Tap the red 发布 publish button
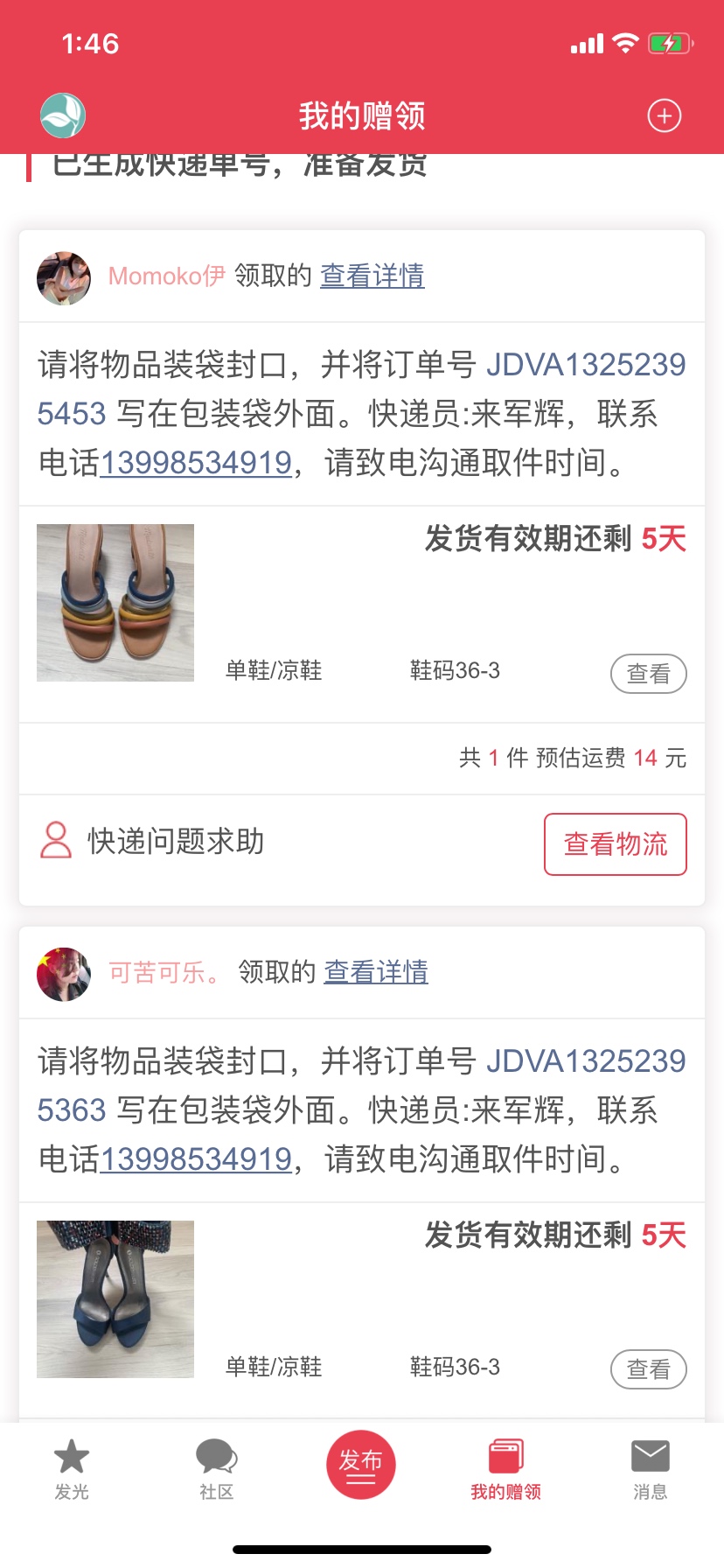The image size is (724, 1568). [x=361, y=1465]
